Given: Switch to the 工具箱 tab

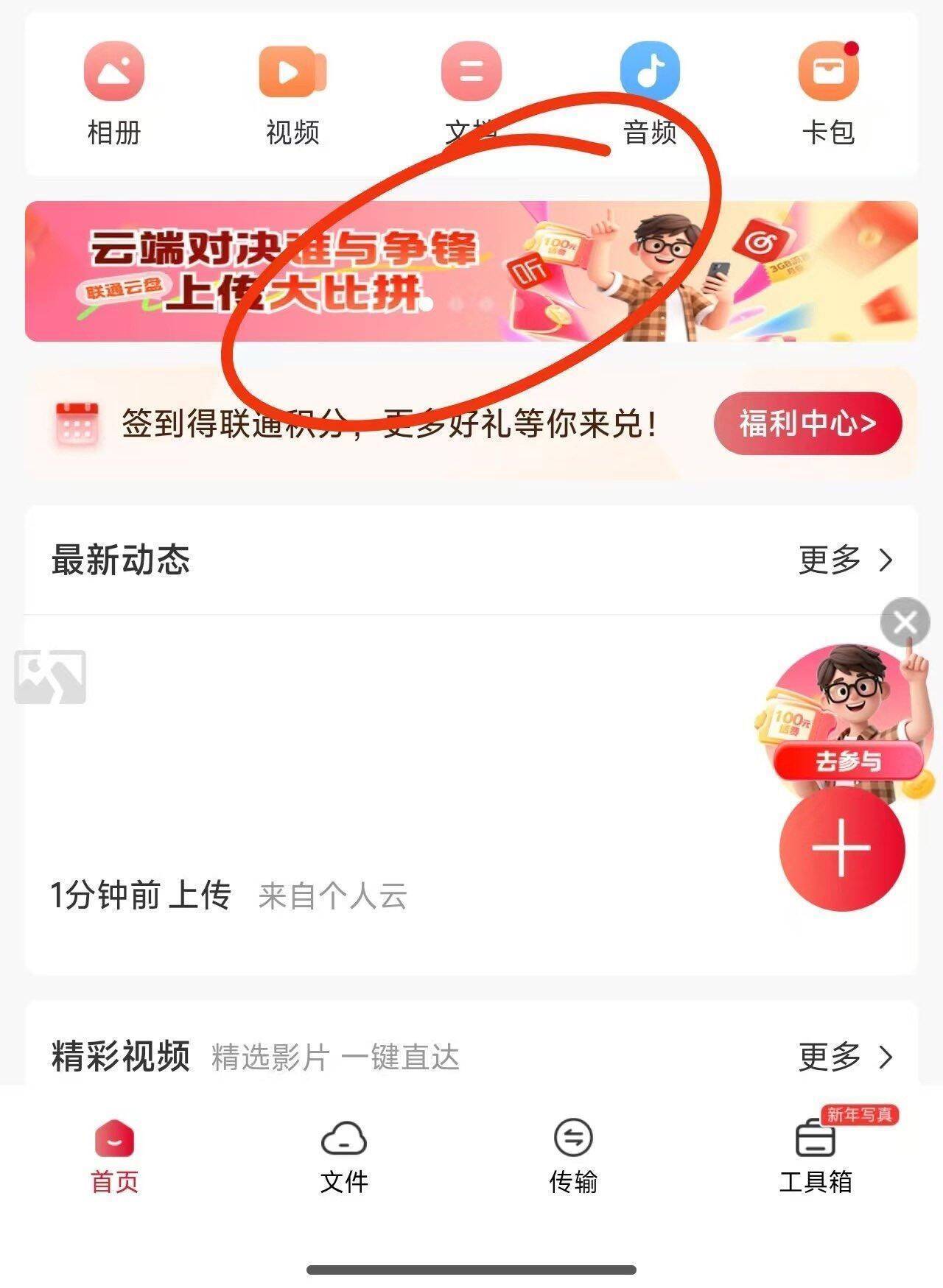Looking at the screenshot, I should coord(816,1157).
